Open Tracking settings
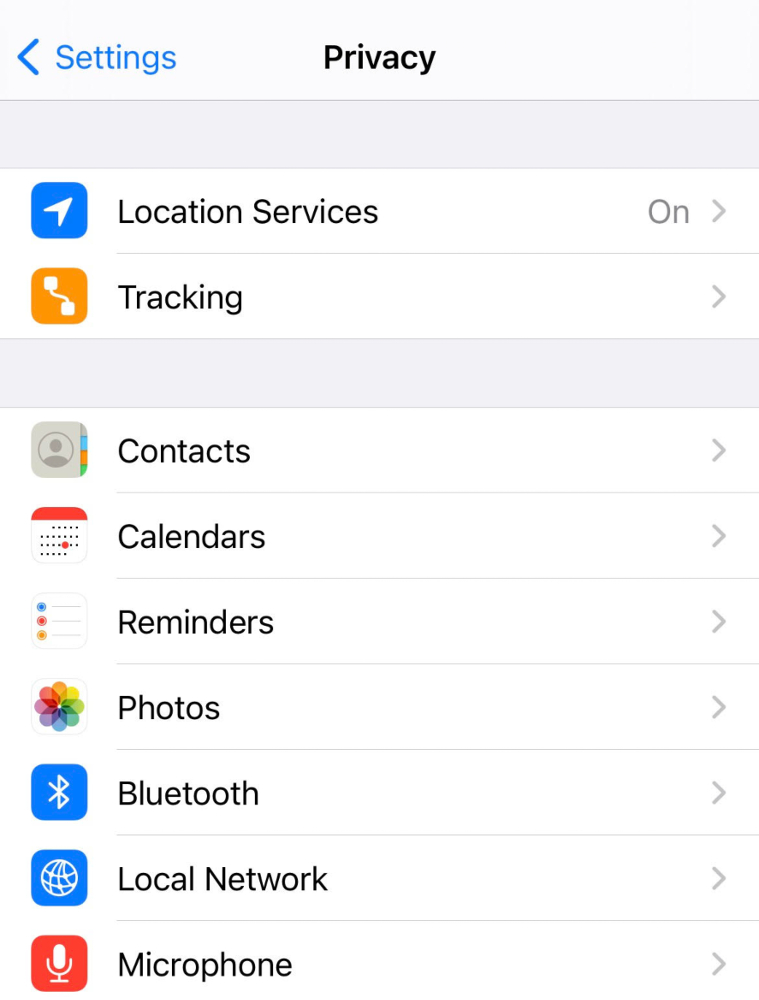759x1000 pixels. click(180, 296)
